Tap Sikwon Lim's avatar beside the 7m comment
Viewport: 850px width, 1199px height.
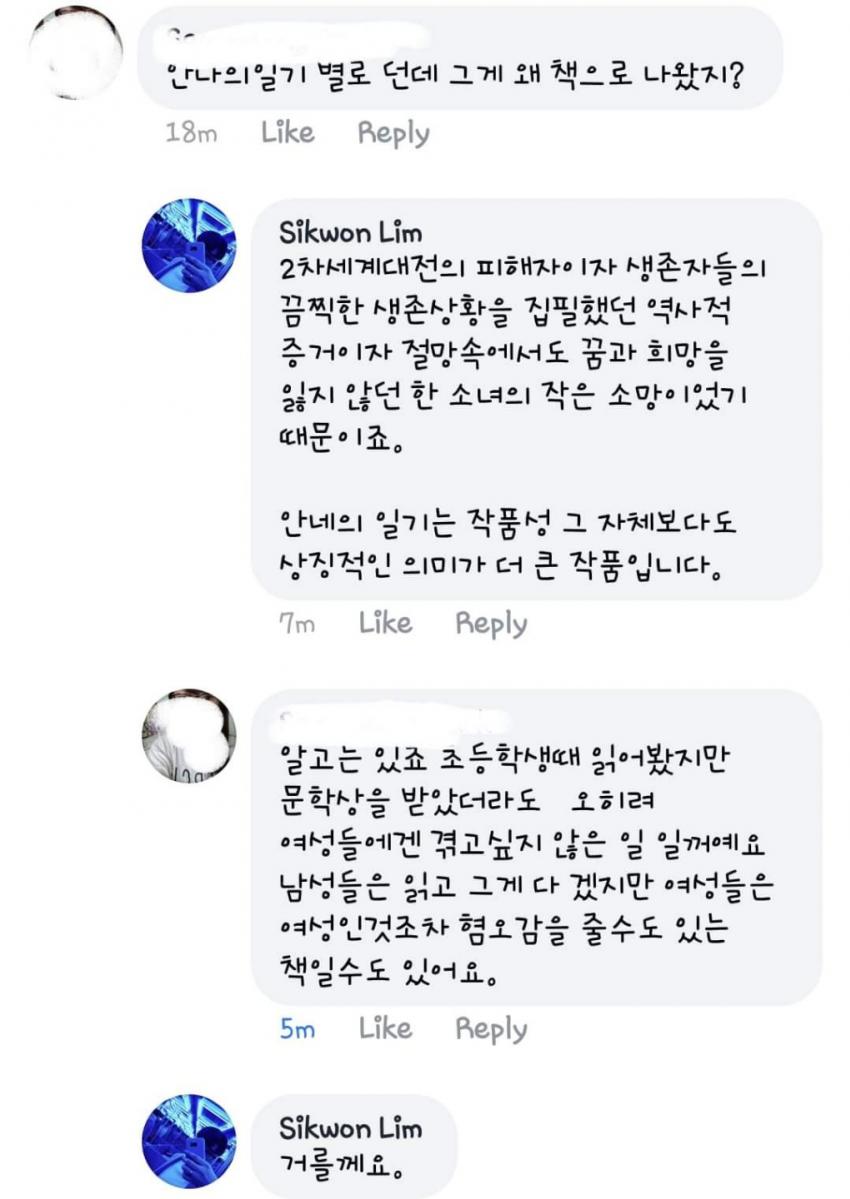[x=189, y=245]
